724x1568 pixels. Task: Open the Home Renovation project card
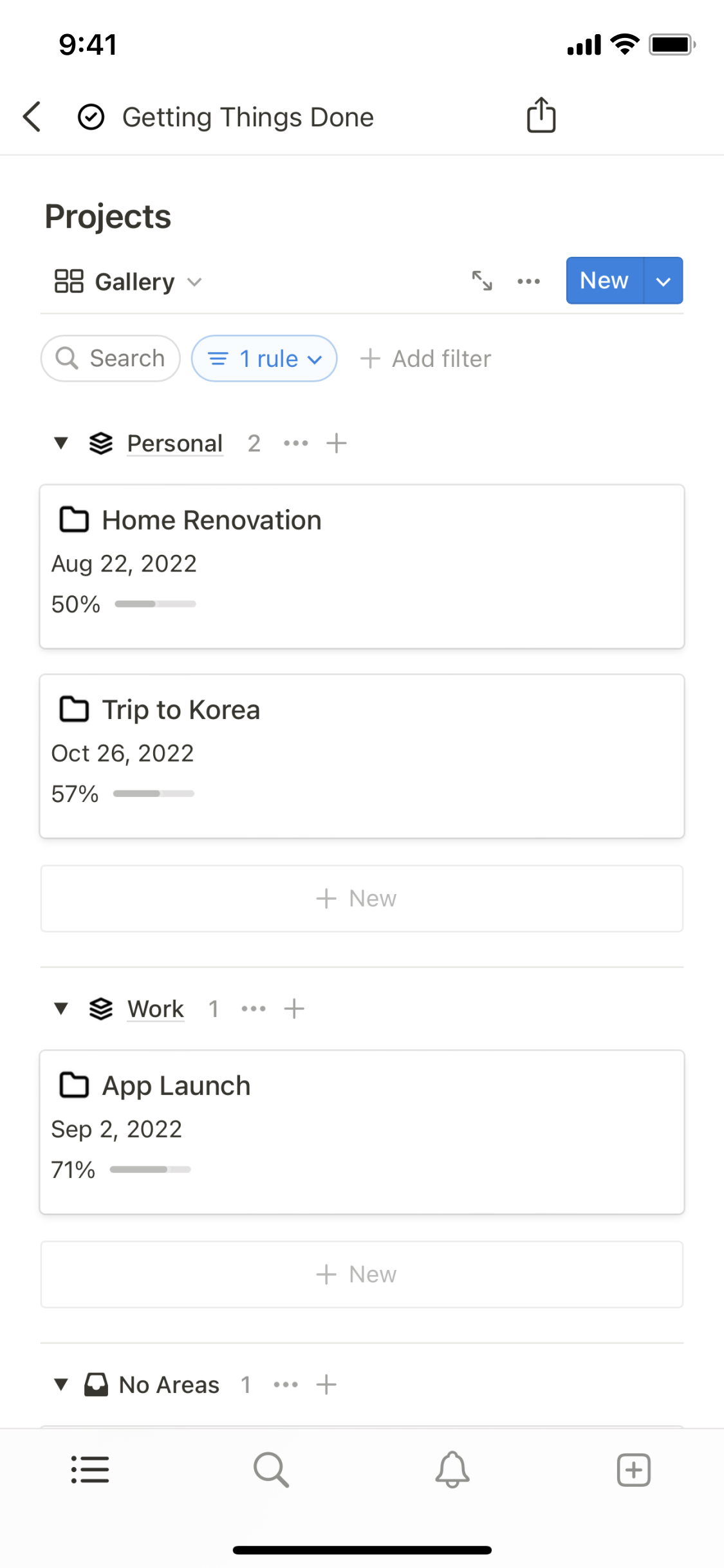[362, 566]
